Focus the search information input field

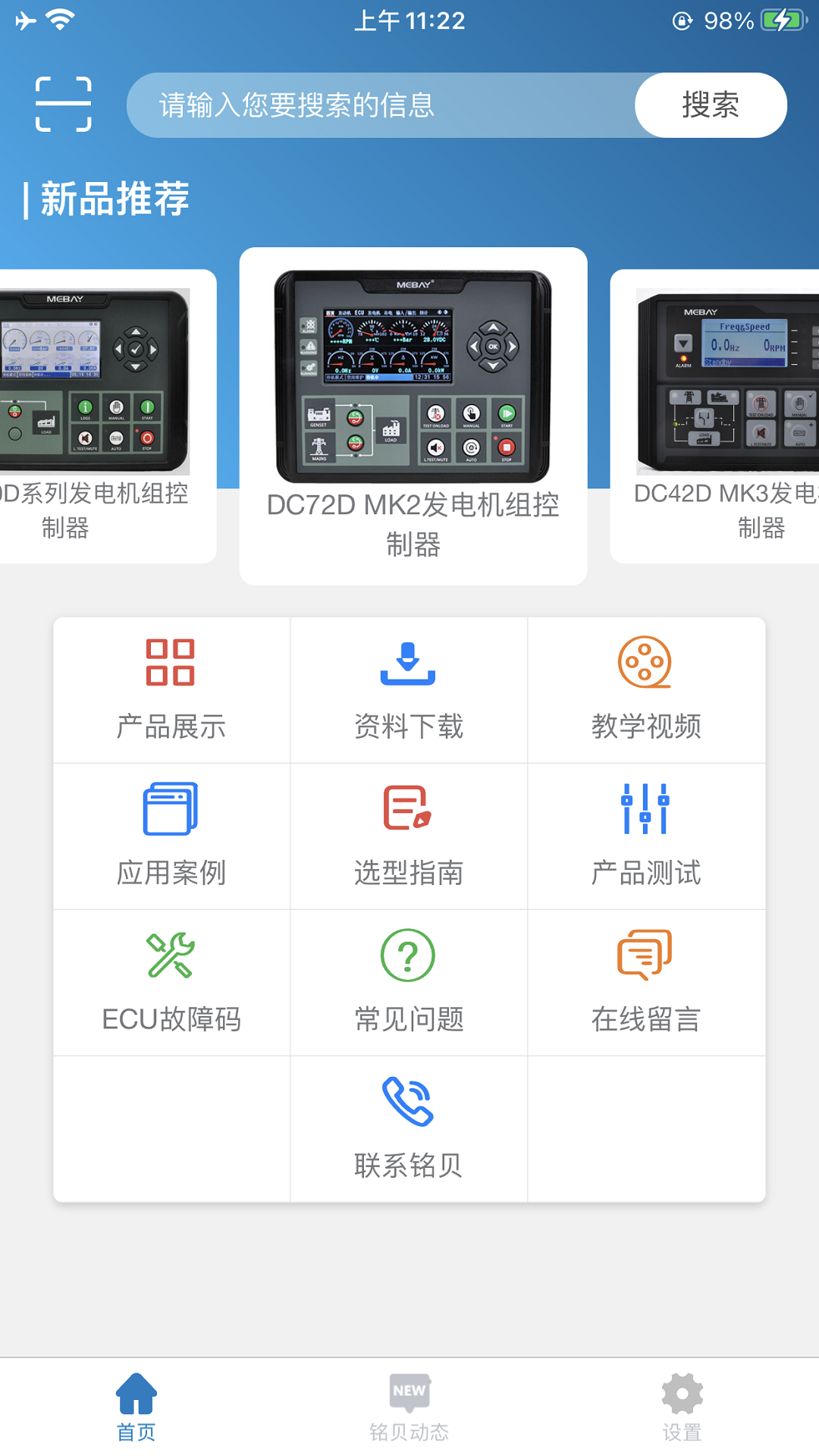(379, 105)
